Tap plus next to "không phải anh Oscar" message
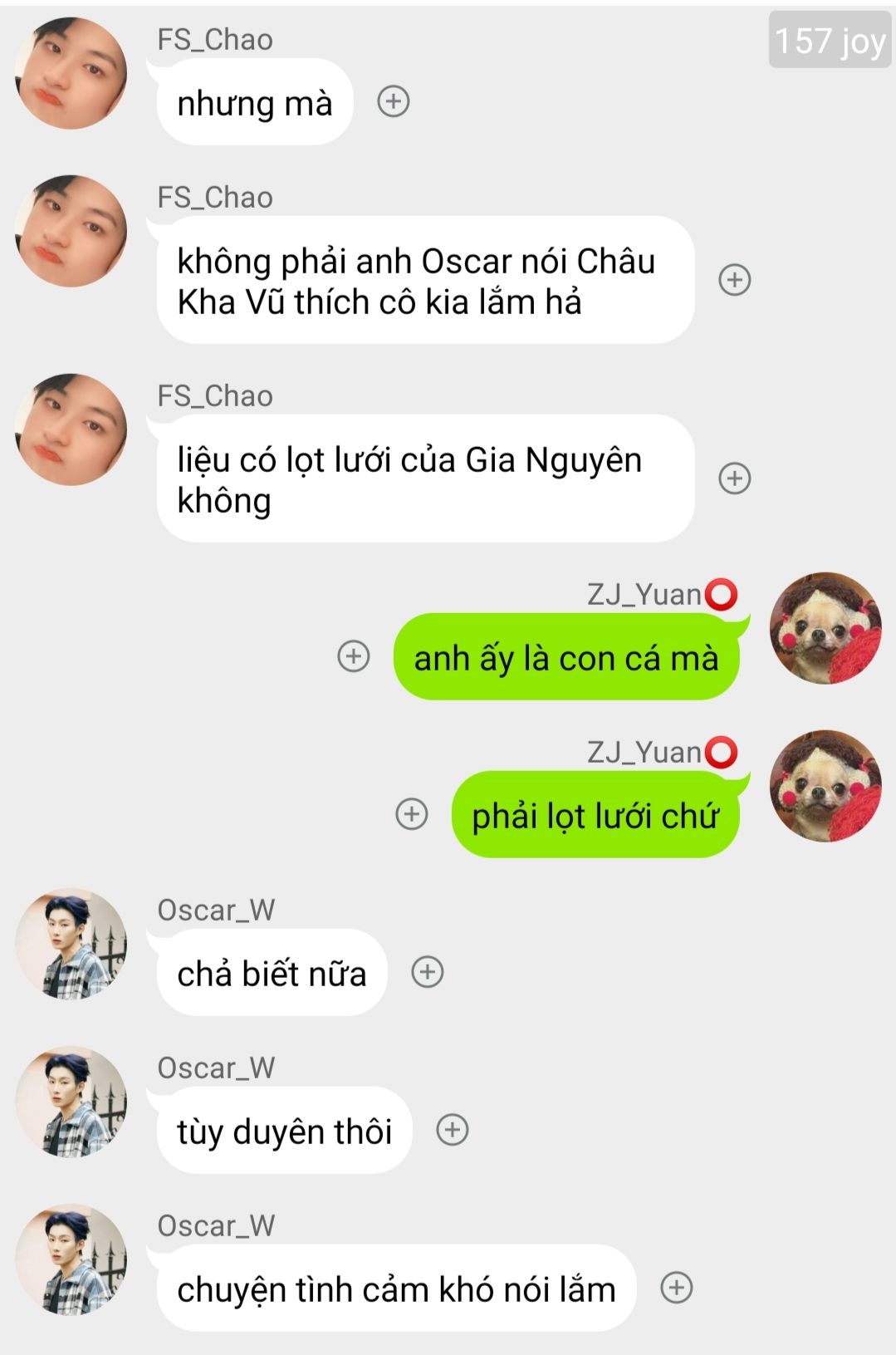896x1355 pixels. coord(734,280)
